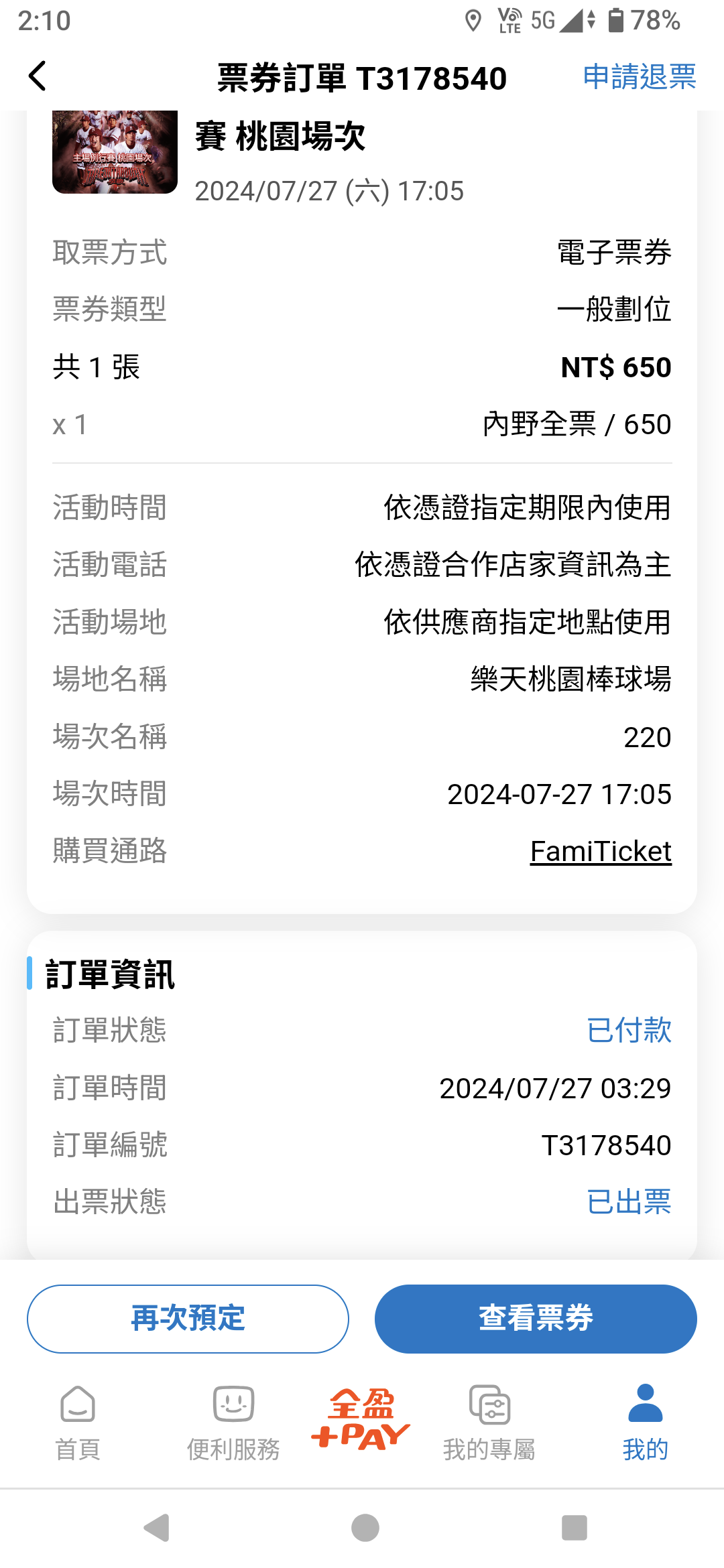Screen dimensions: 724x1568
Task: Tap 申請退票 to request a refund
Action: (x=640, y=77)
